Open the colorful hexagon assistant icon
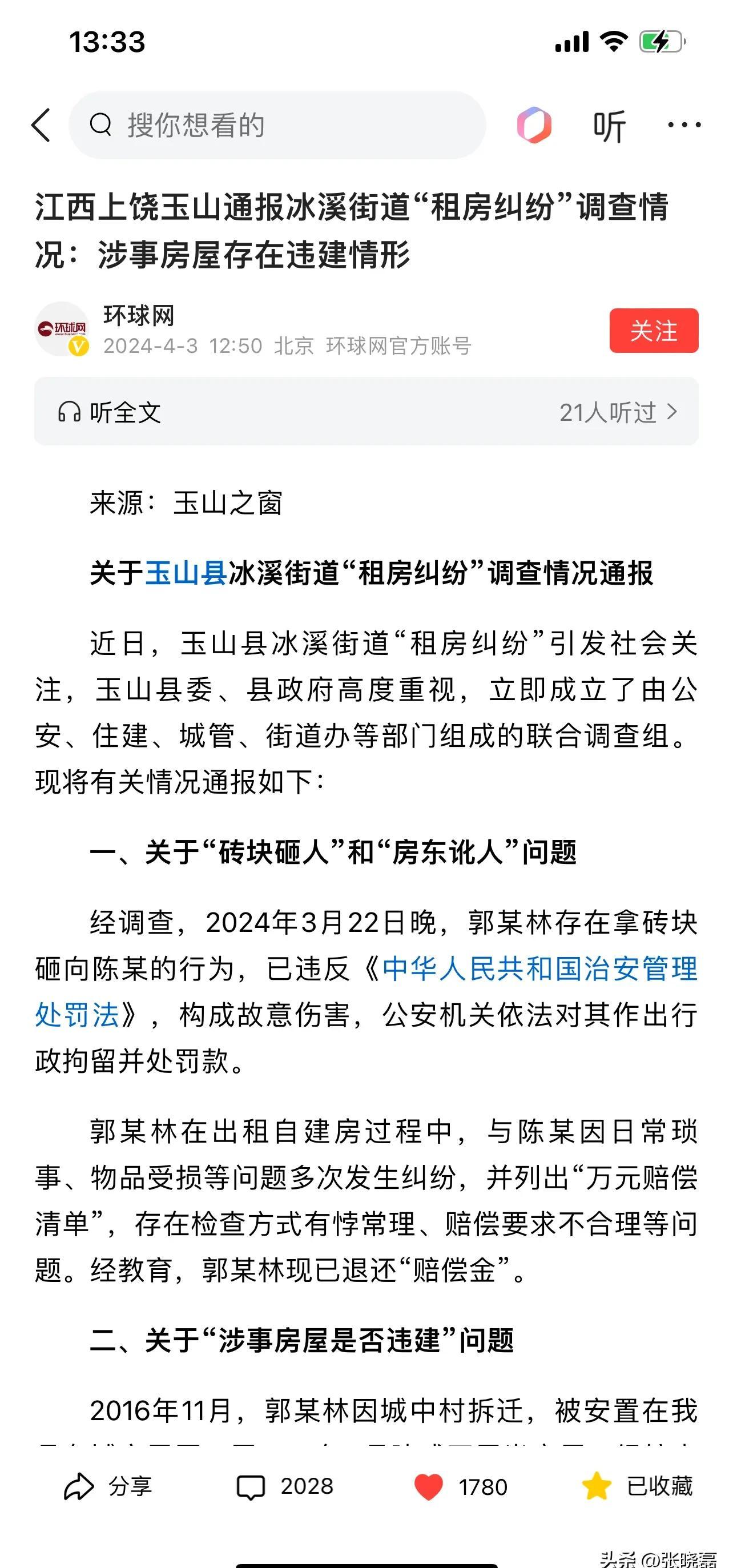This screenshot has height=1568, width=733. [x=533, y=126]
